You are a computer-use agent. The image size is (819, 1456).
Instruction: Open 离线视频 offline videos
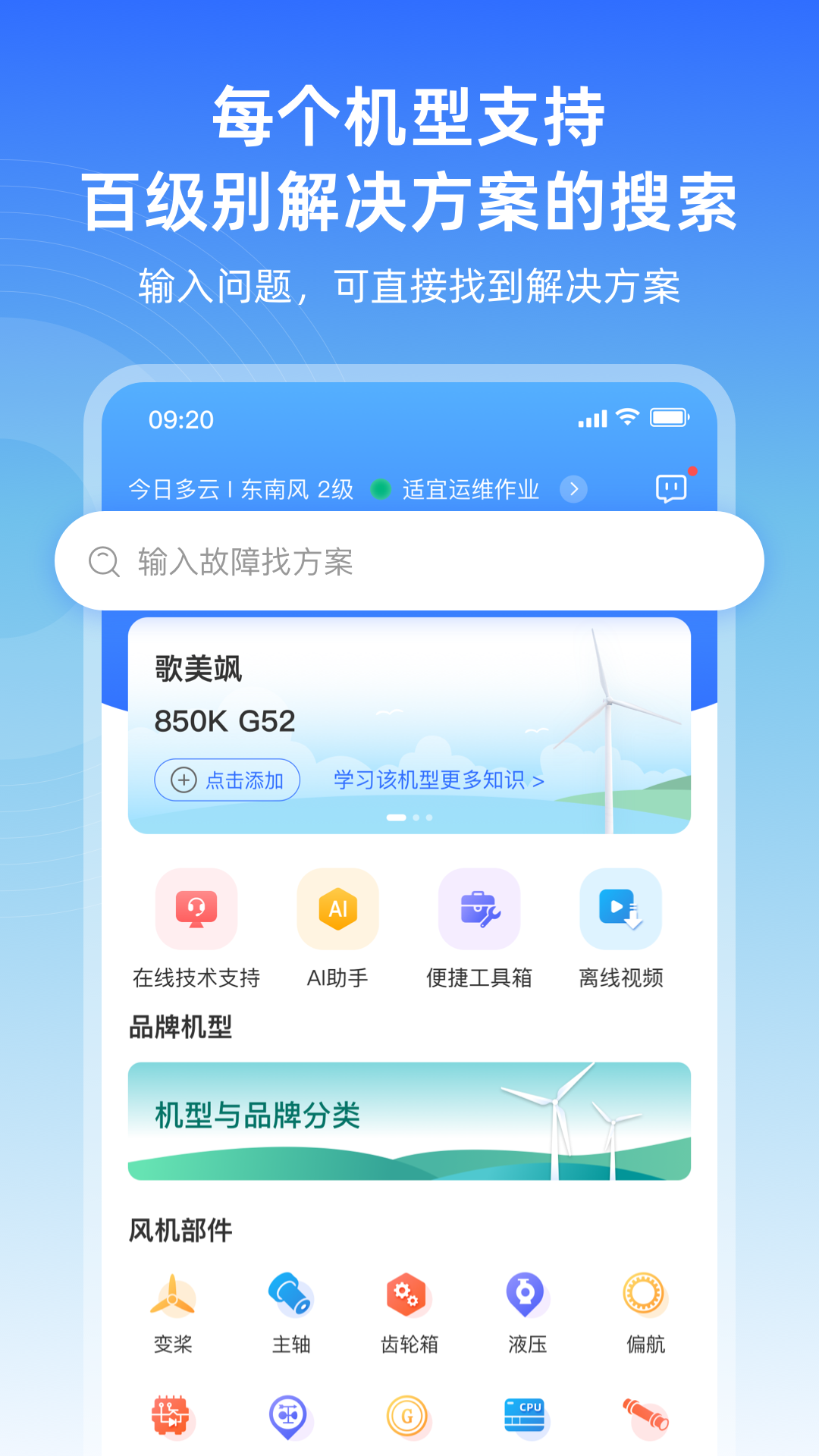(x=620, y=909)
